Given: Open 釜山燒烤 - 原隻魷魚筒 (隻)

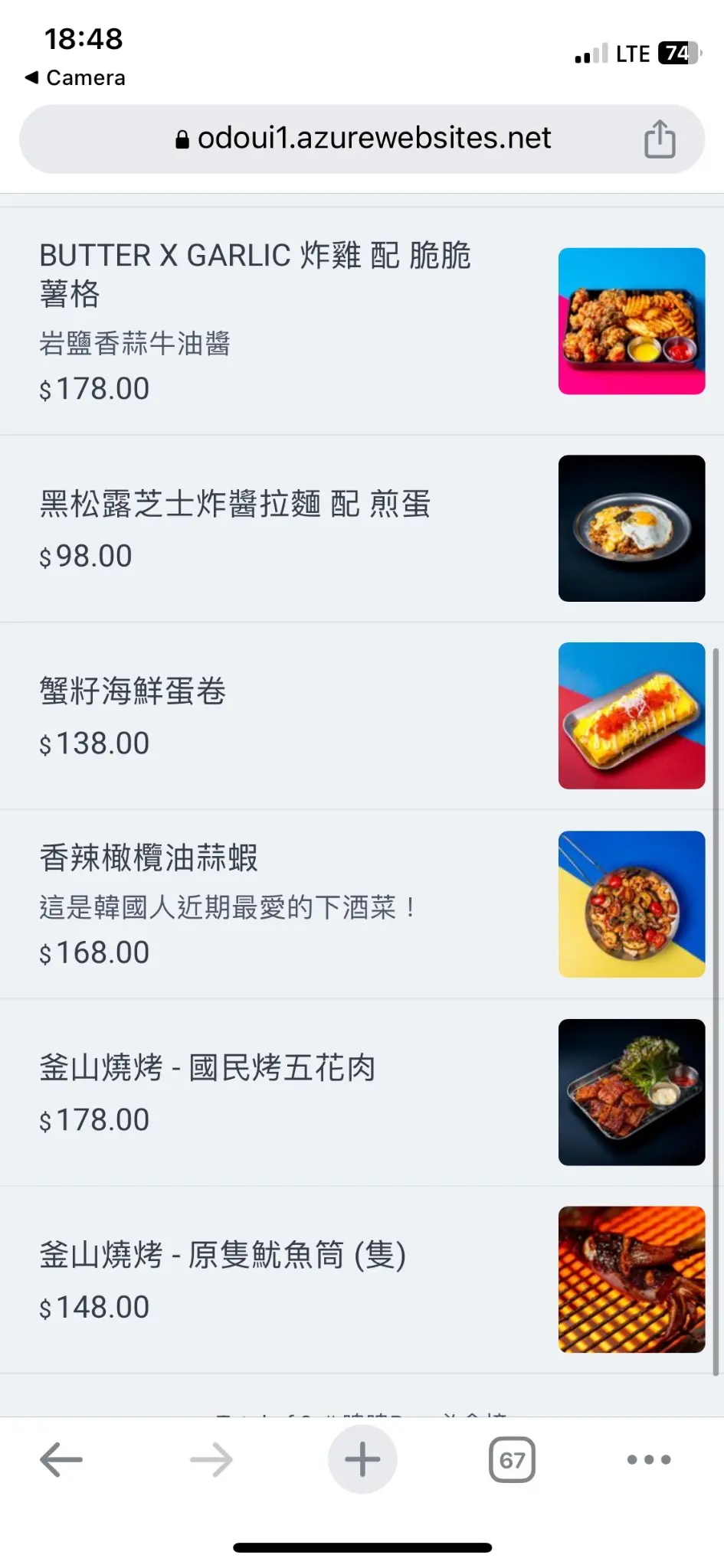Looking at the screenshot, I should (x=222, y=1256).
